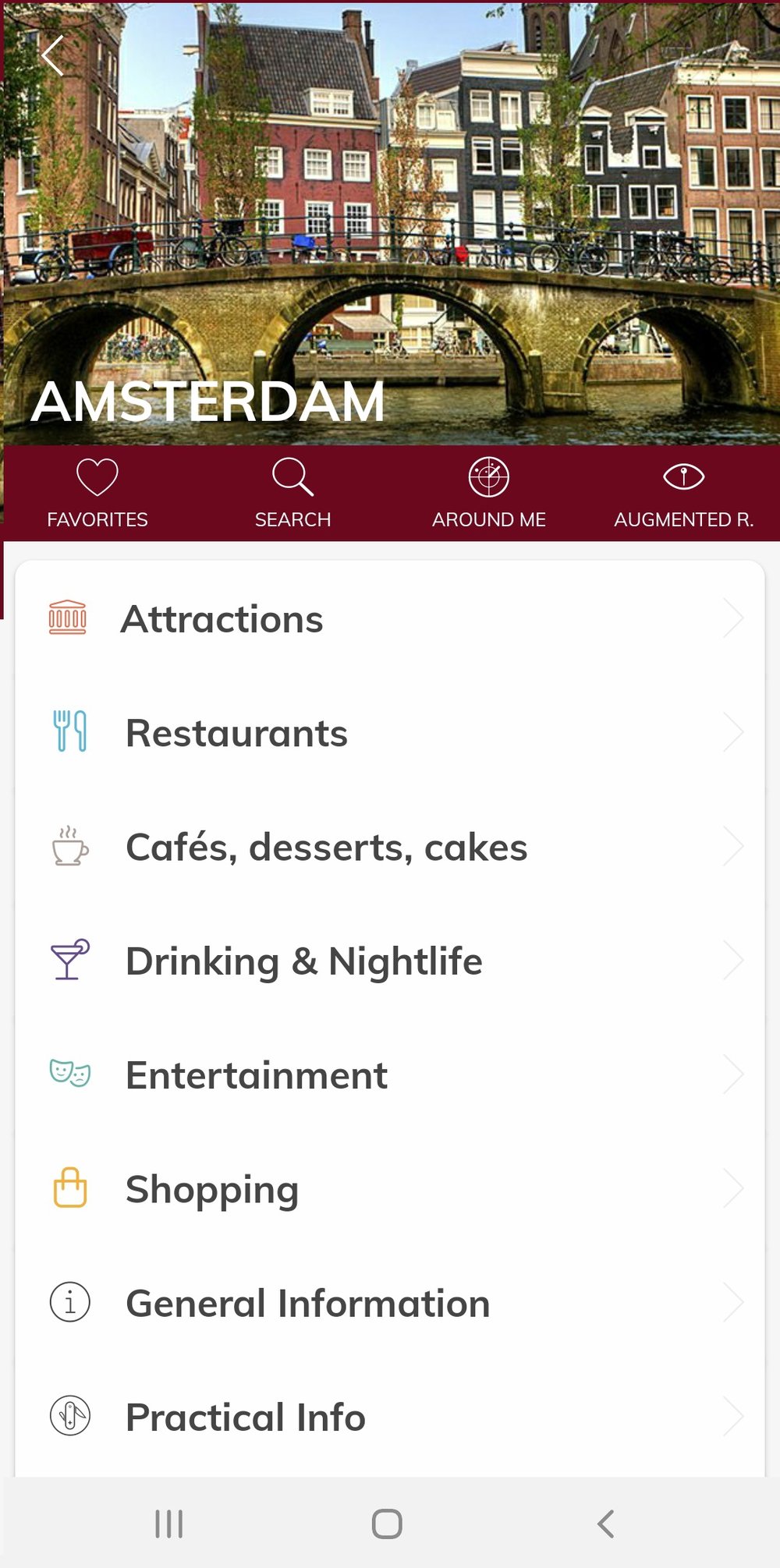This screenshot has width=780, height=1568.
Task: Open Search in the toolbar
Action: pyautogui.click(x=293, y=493)
